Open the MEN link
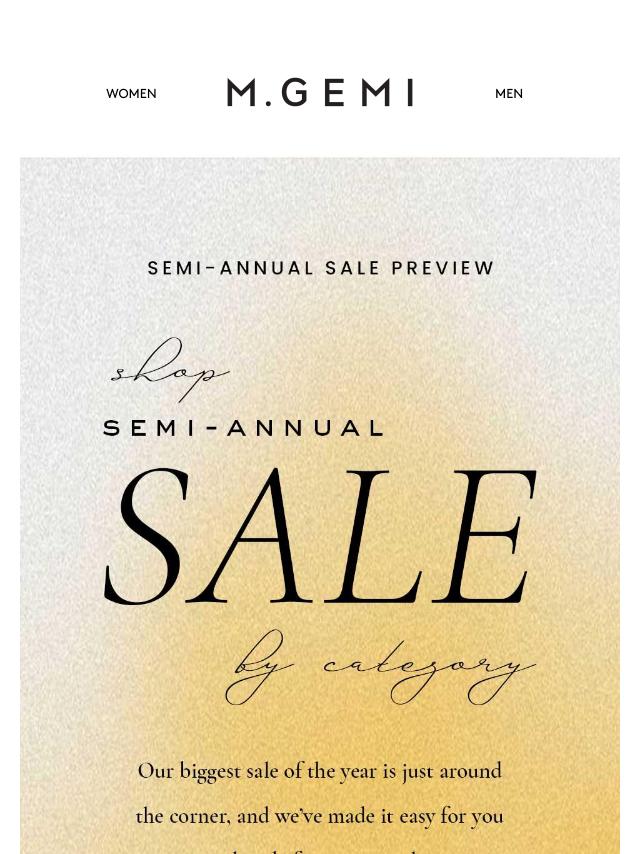This screenshot has width=640, height=854. pyautogui.click(x=508, y=94)
